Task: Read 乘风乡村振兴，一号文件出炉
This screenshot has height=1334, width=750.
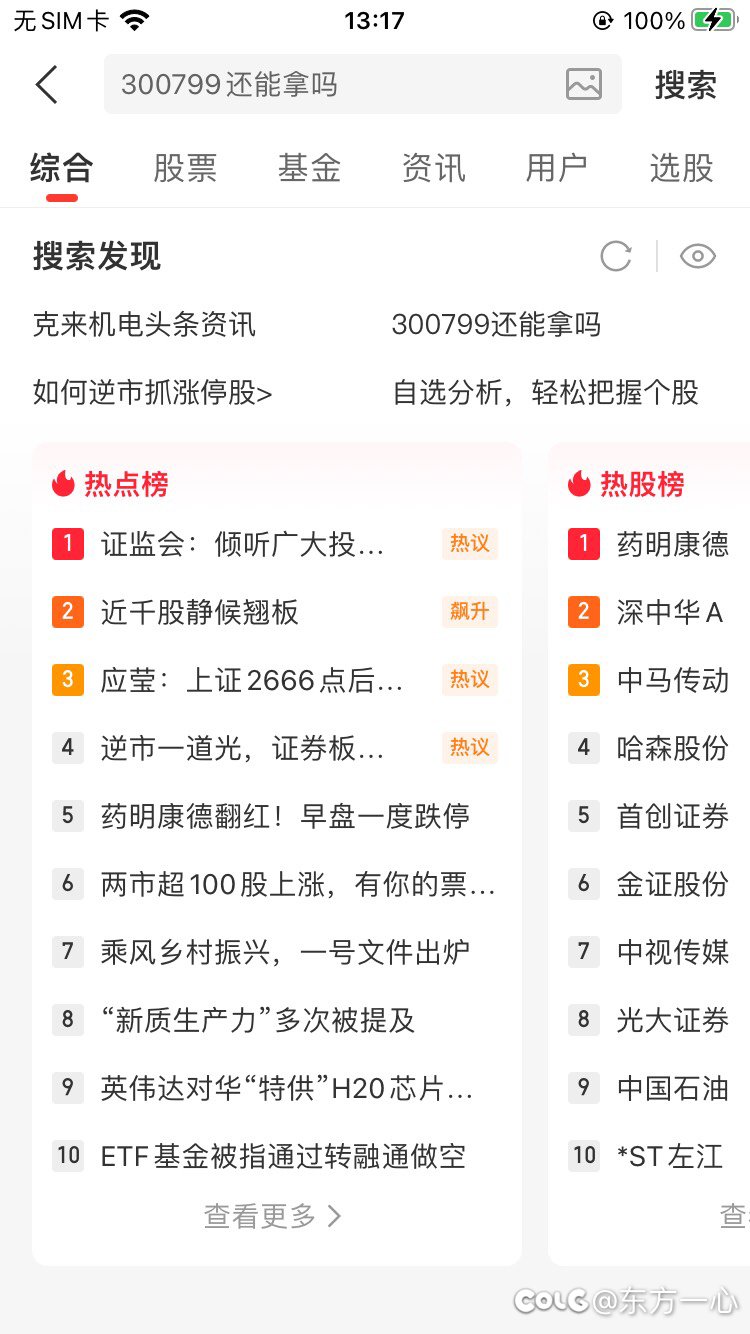Action: [285, 952]
